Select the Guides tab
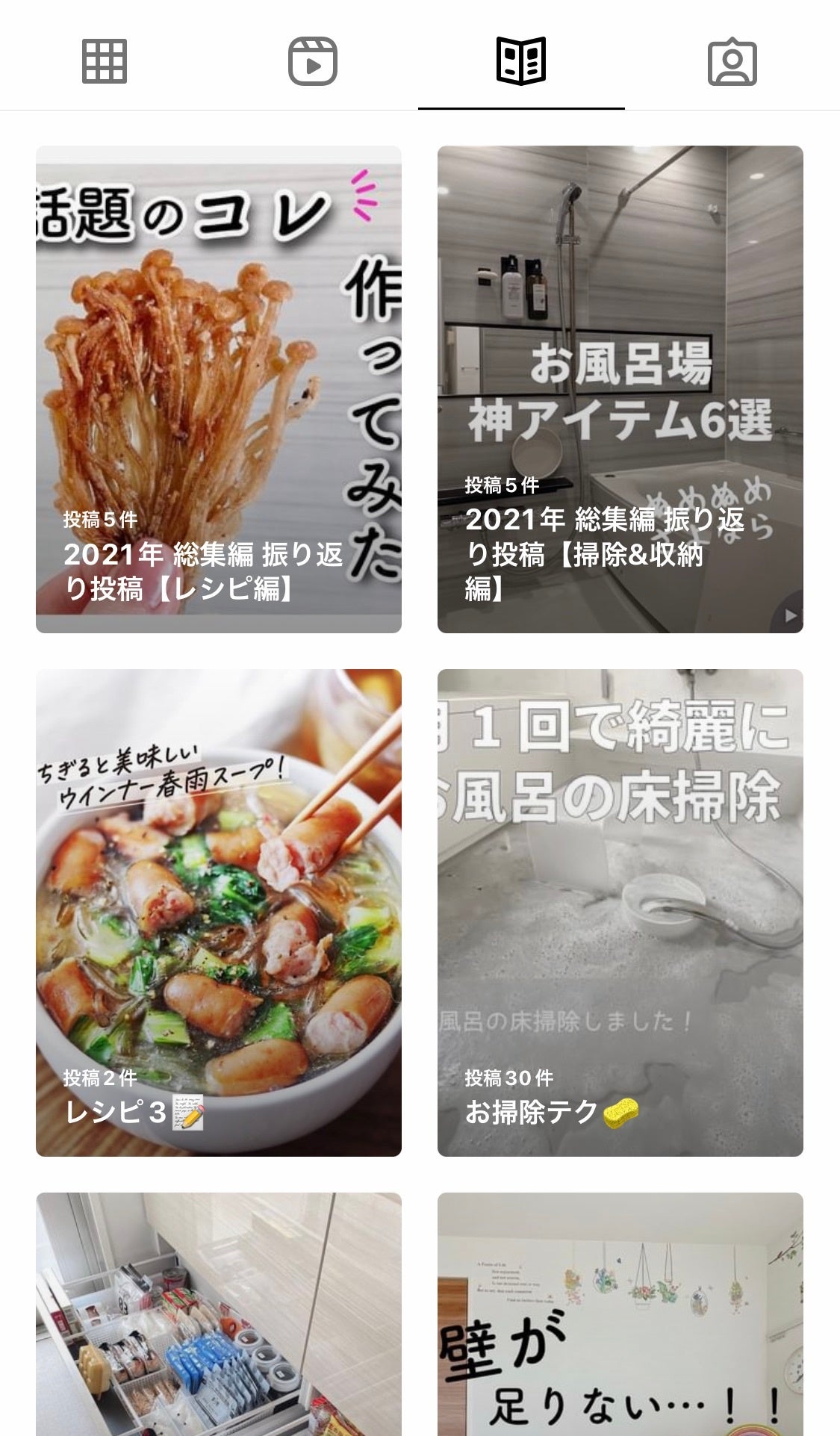 pyautogui.click(x=521, y=61)
